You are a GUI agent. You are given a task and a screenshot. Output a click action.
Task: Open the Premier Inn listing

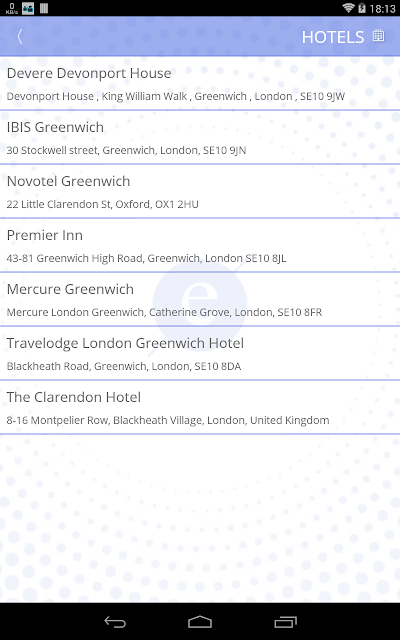click(x=200, y=245)
